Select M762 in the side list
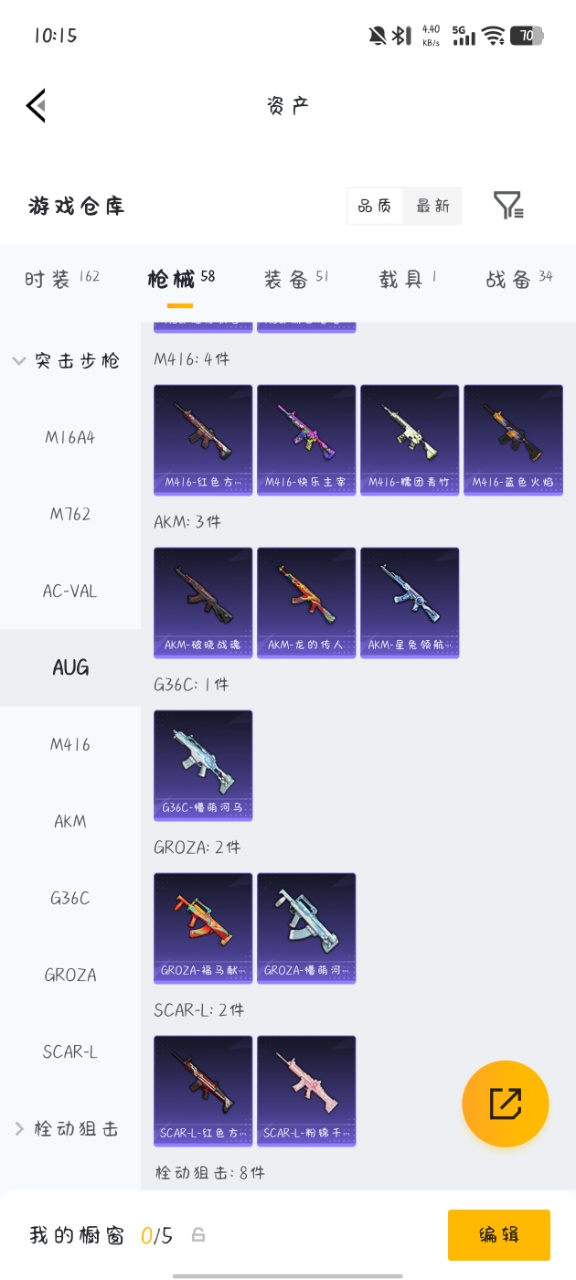The width and height of the screenshot is (576, 1280). (x=70, y=514)
